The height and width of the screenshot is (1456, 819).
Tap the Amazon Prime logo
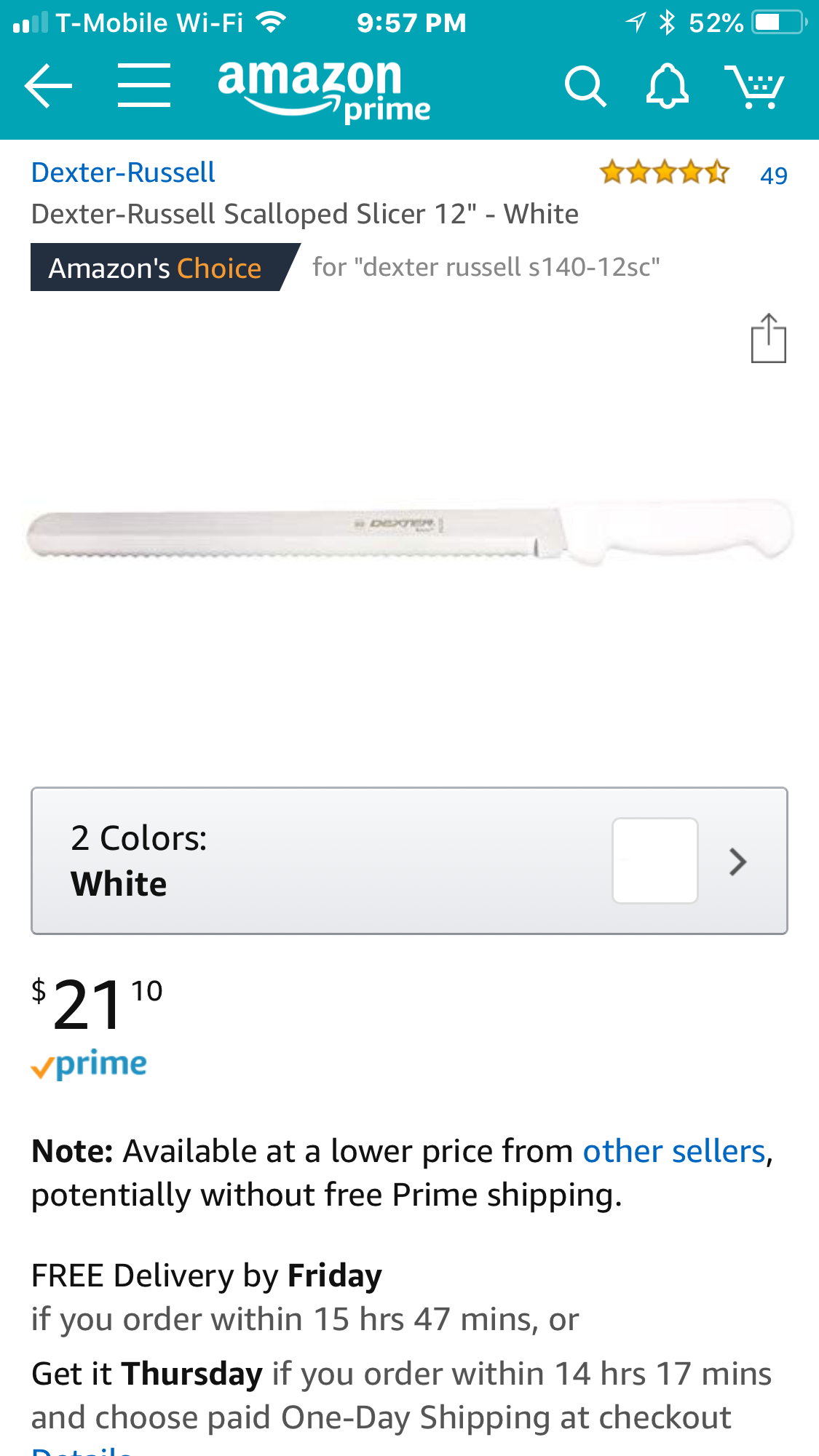click(x=324, y=89)
